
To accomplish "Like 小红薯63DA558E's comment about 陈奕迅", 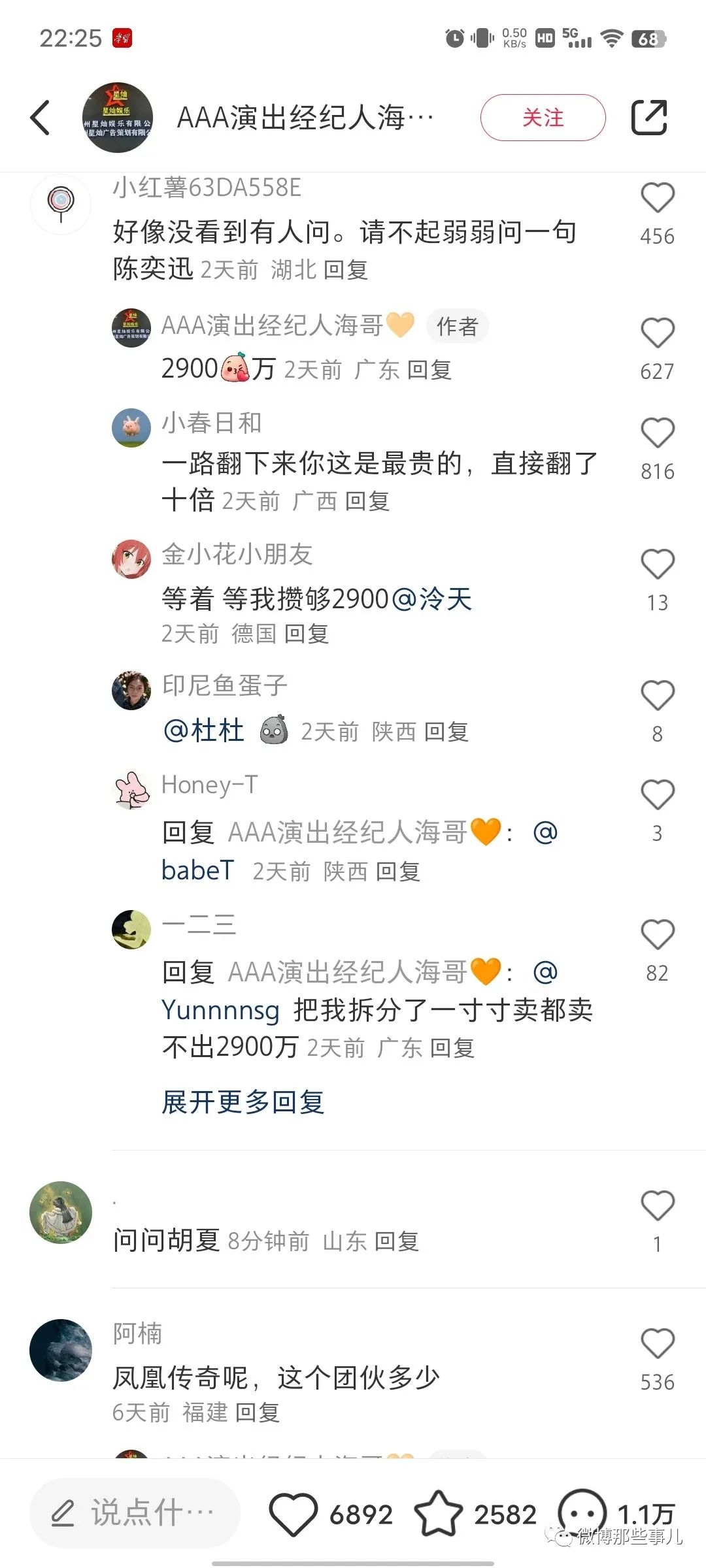I will pos(657,199).
